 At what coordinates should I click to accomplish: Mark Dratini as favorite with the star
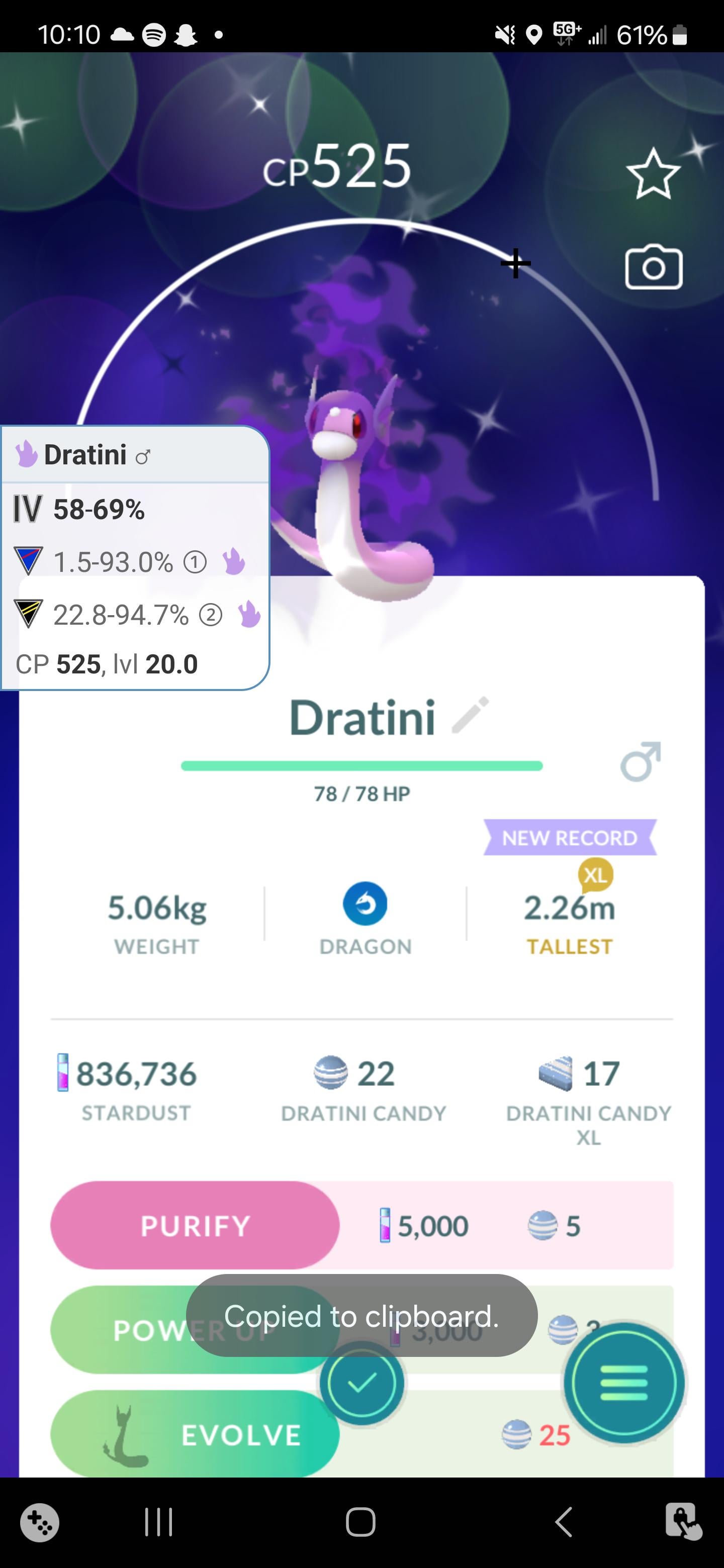(653, 174)
